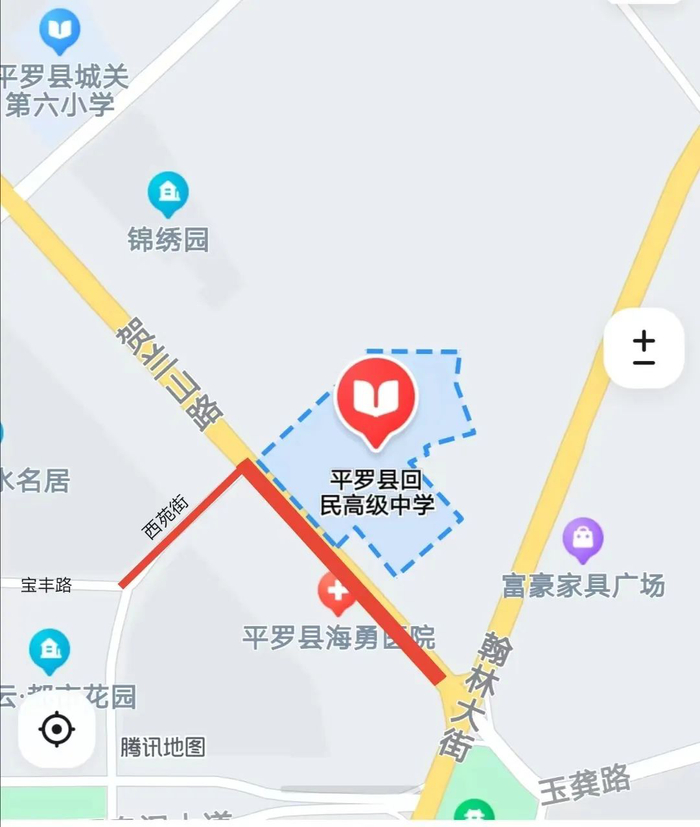The width and height of the screenshot is (700, 827).
Task: Select the 平罗县回民高级中学 red pin
Action: (x=376, y=399)
